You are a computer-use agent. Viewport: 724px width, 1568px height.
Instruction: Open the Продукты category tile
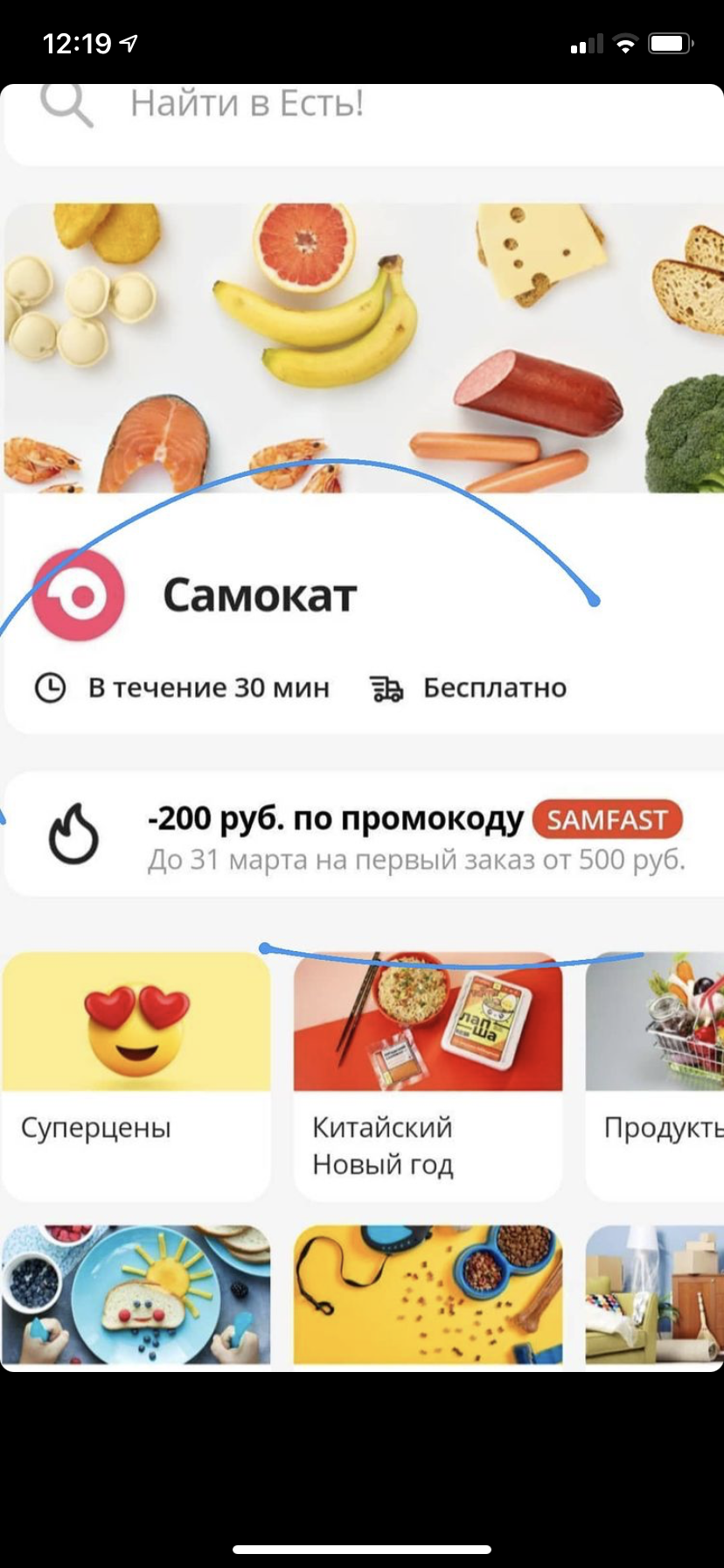coord(655,1076)
